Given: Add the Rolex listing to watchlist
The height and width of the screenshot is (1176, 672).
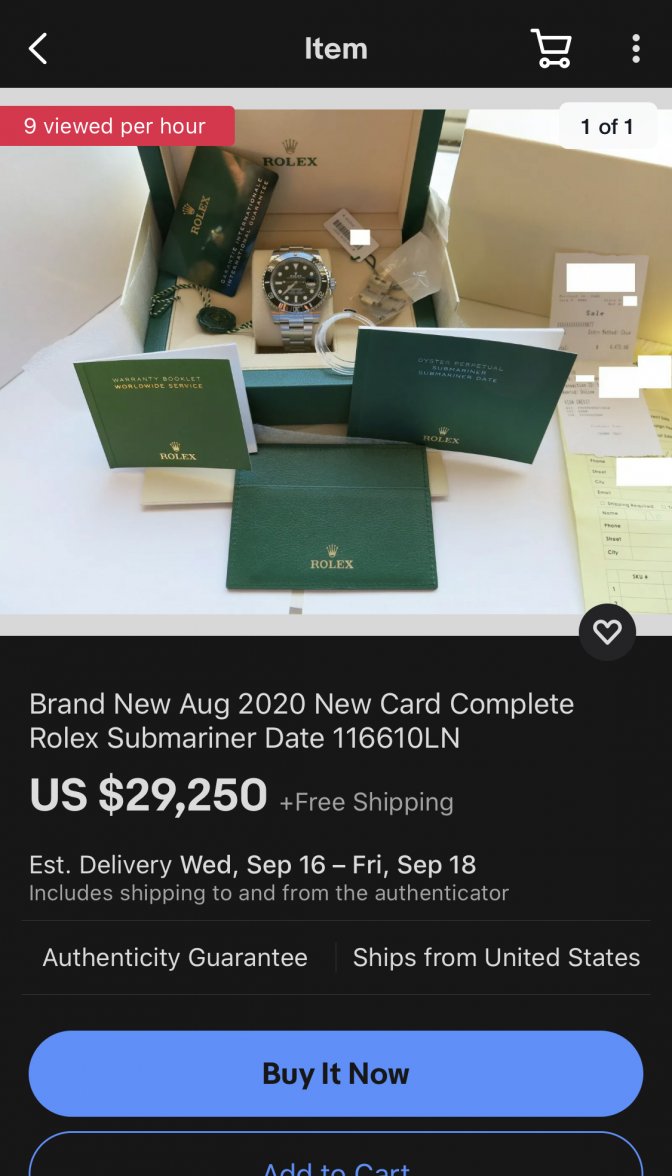Looking at the screenshot, I should pyautogui.click(x=607, y=632).
